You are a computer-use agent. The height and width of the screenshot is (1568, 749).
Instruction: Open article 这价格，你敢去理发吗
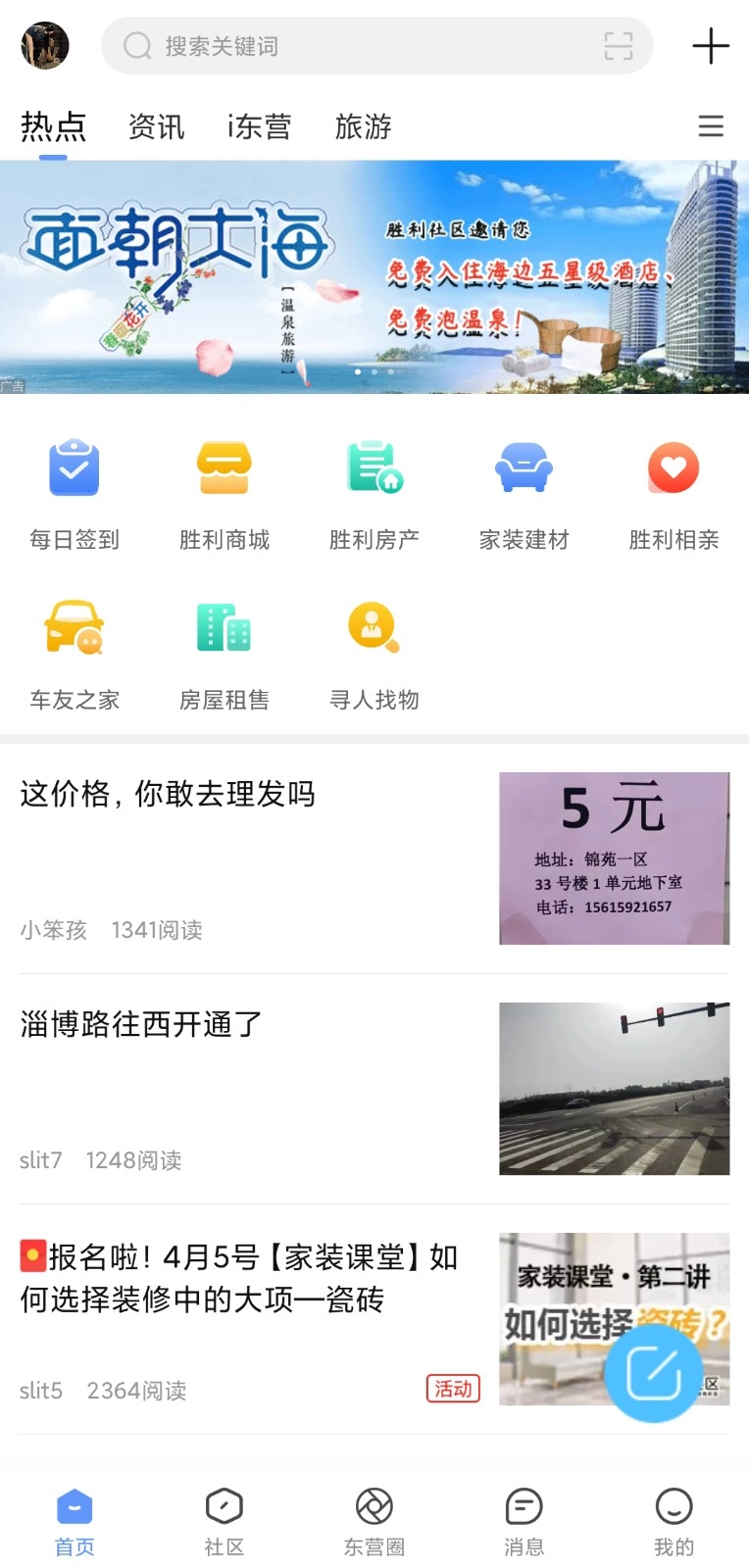(x=168, y=795)
